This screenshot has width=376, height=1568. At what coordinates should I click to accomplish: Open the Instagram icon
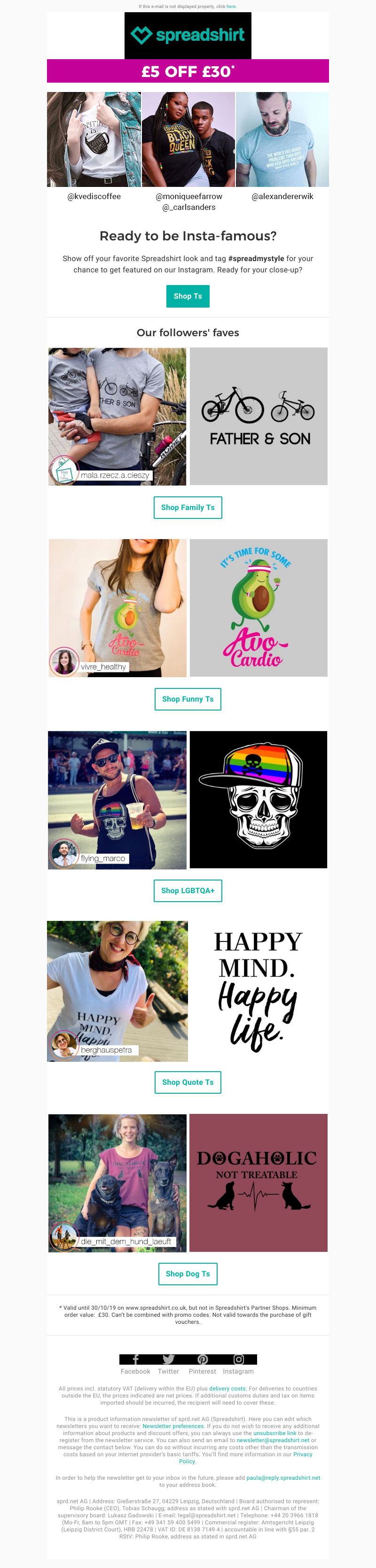coord(238,1359)
